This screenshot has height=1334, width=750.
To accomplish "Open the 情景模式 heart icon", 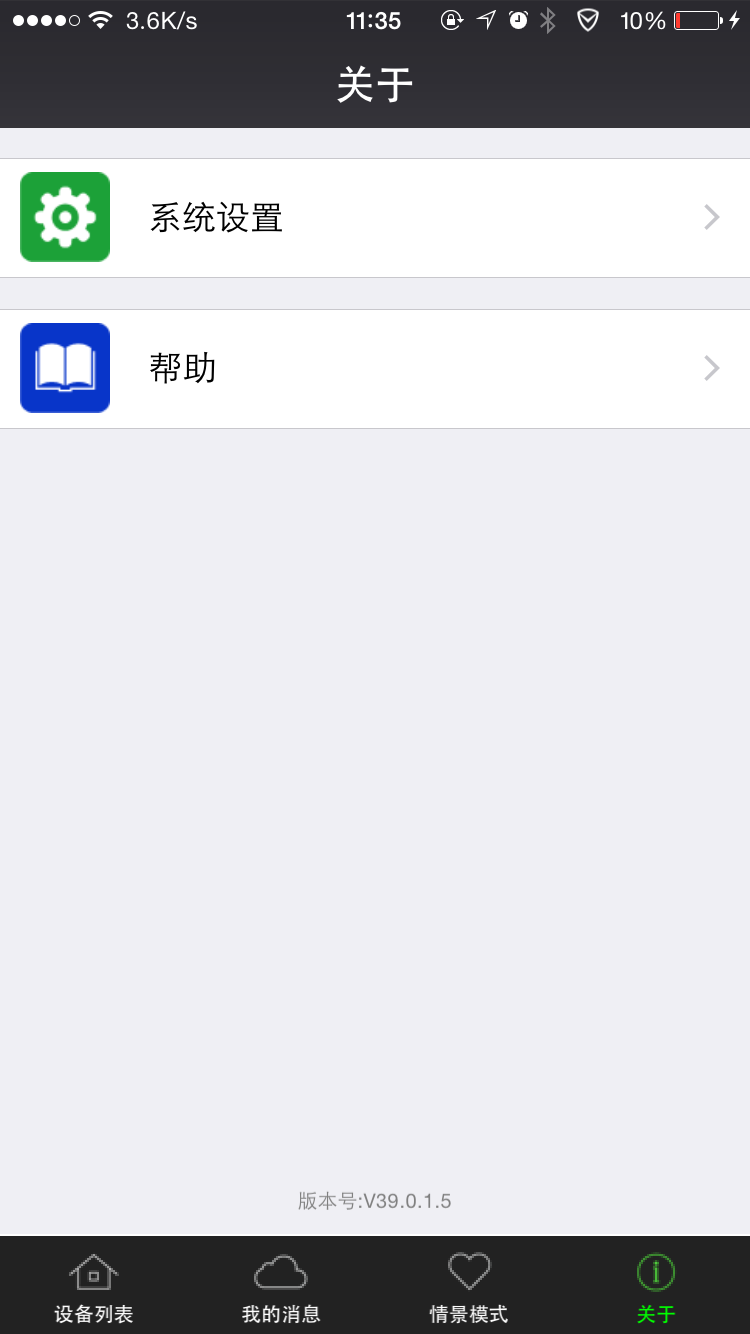I will pyautogui.click(x=469, y=1270).
